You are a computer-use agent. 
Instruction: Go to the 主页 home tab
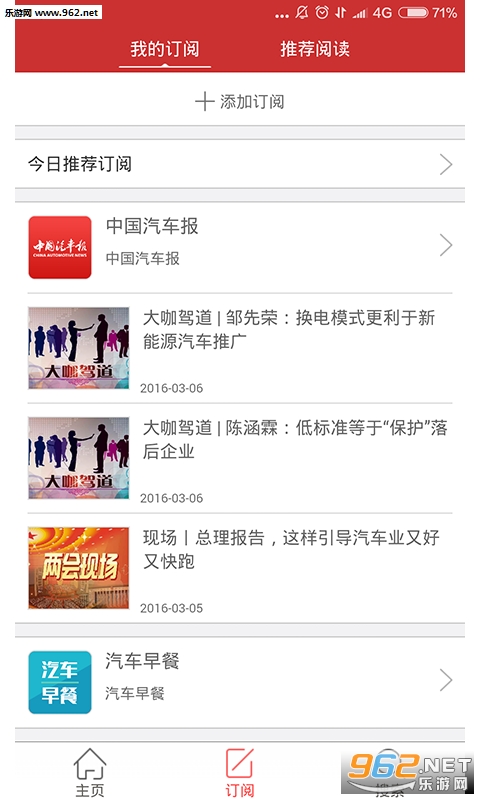coord(90,772)
